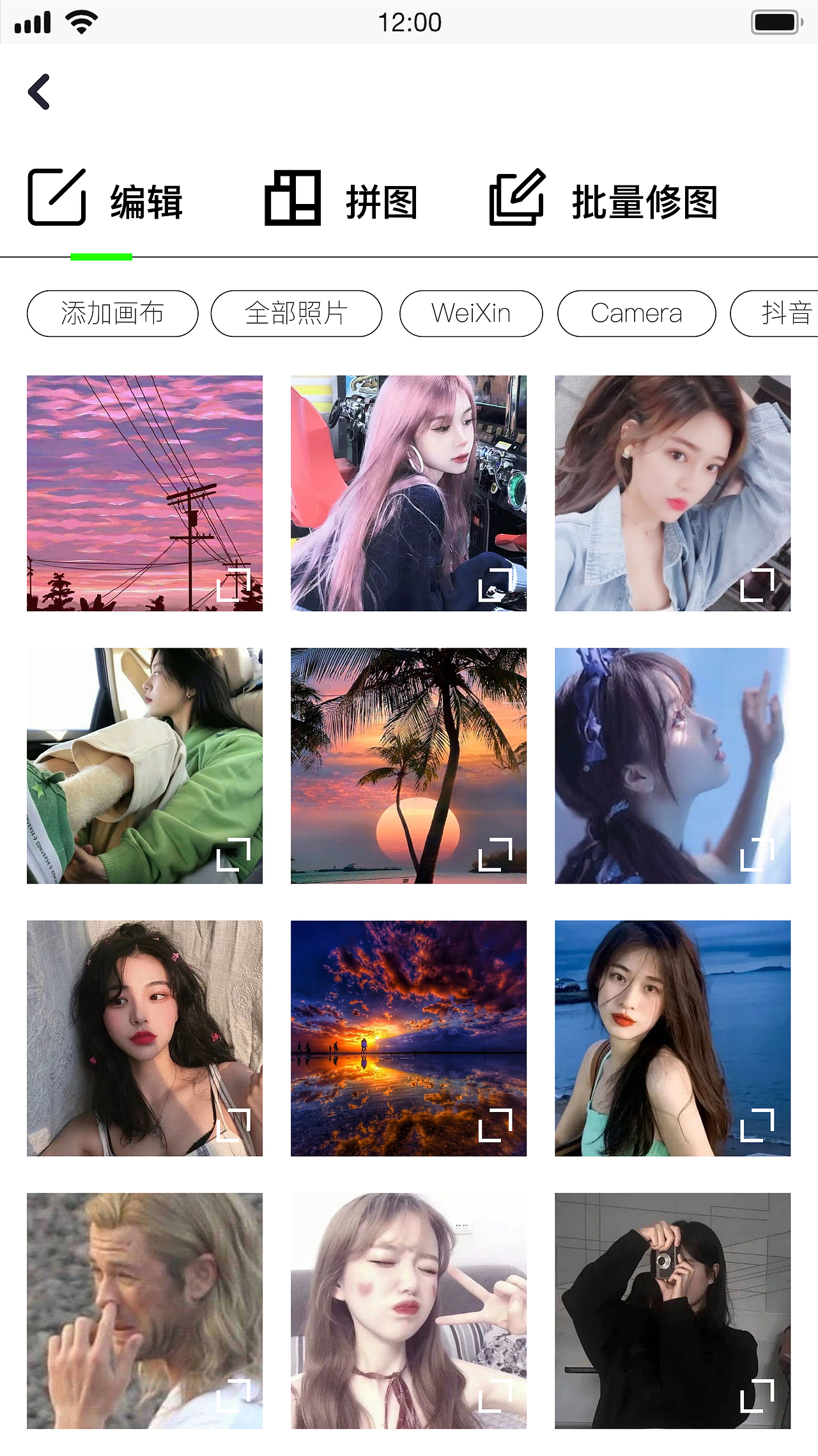Show the Camera album photos
This screenshot has width=818, height=1456.
pyautogui.click(x=637, y=313)
